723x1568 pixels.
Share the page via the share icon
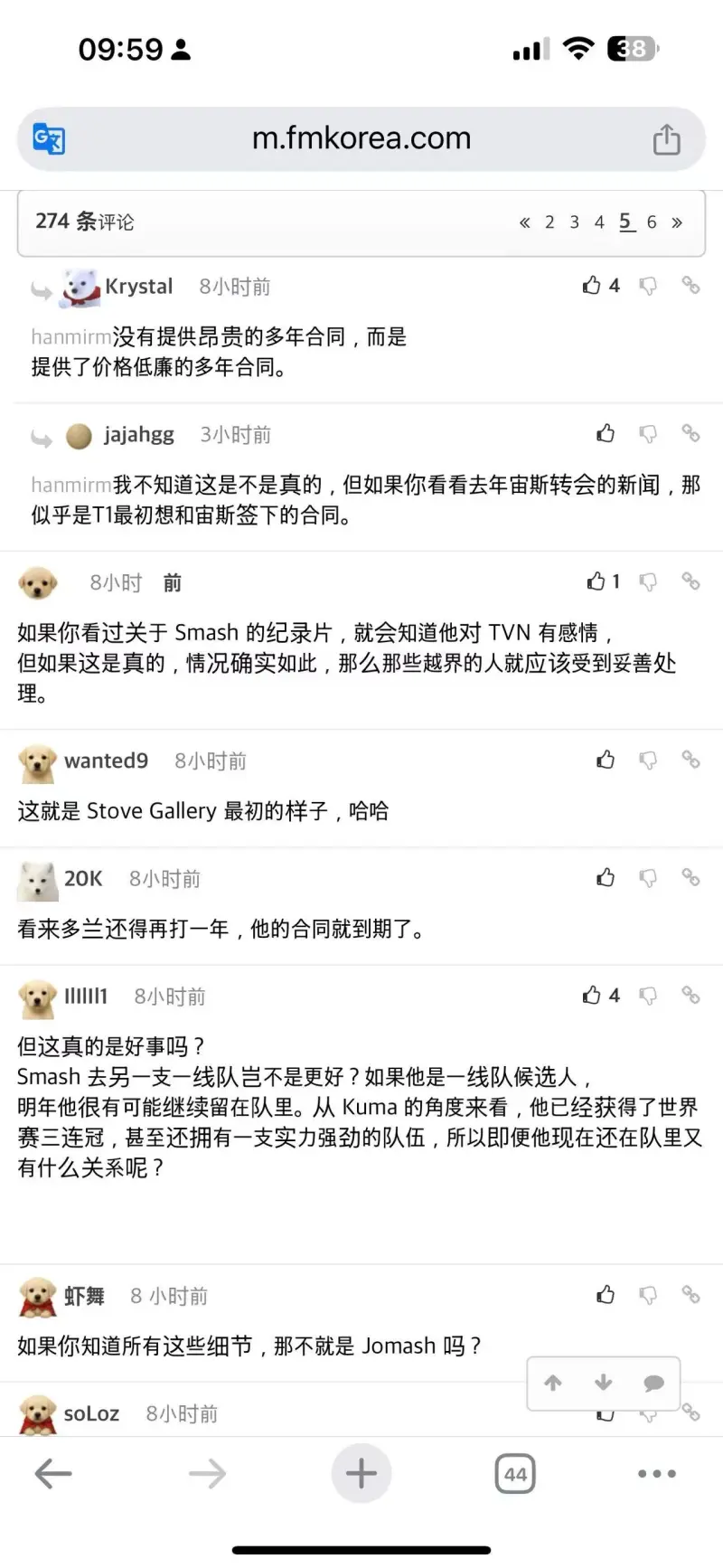666,139
